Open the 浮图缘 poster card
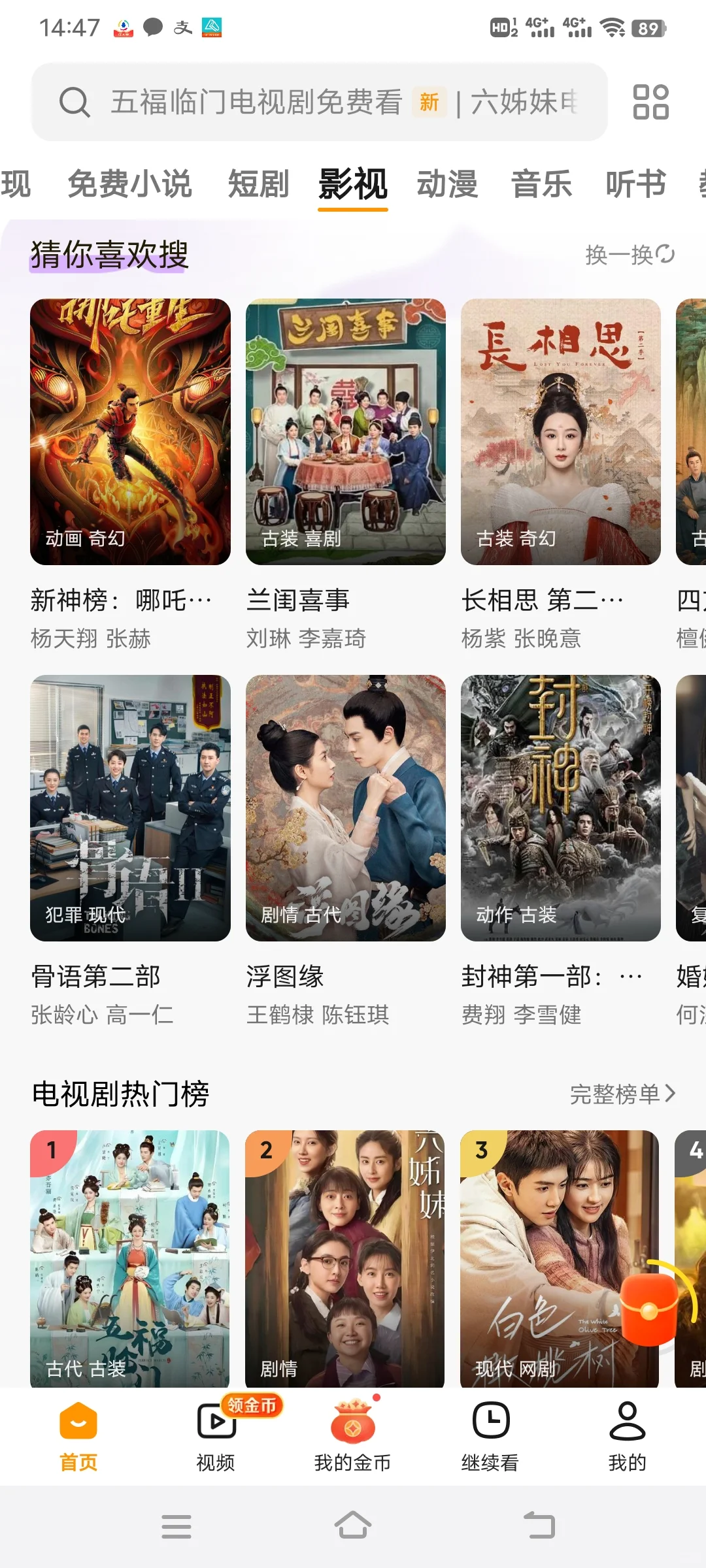This screenshot has height=1568, width=706. (345, 808)
